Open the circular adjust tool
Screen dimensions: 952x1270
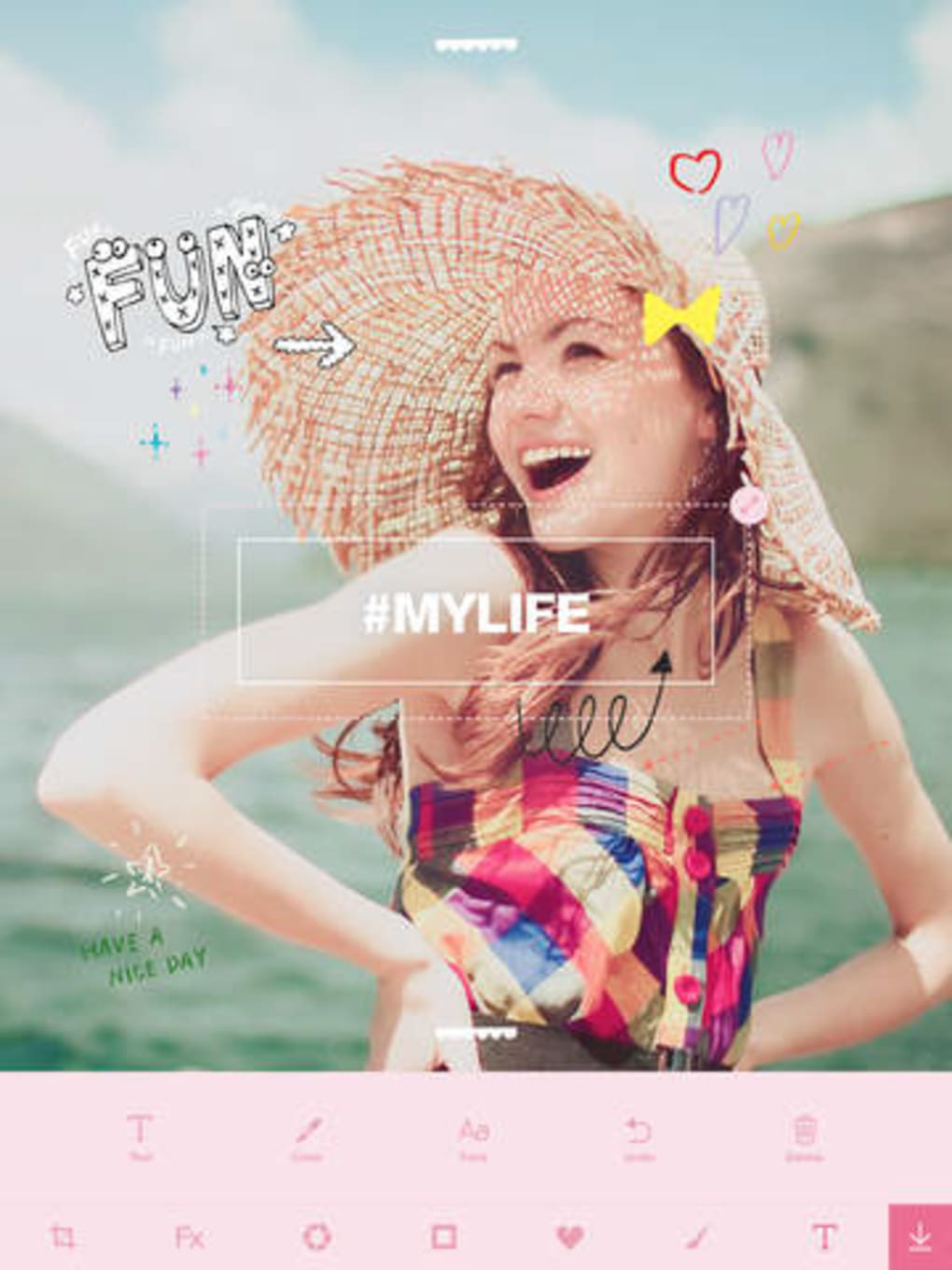click(316, 1237)
